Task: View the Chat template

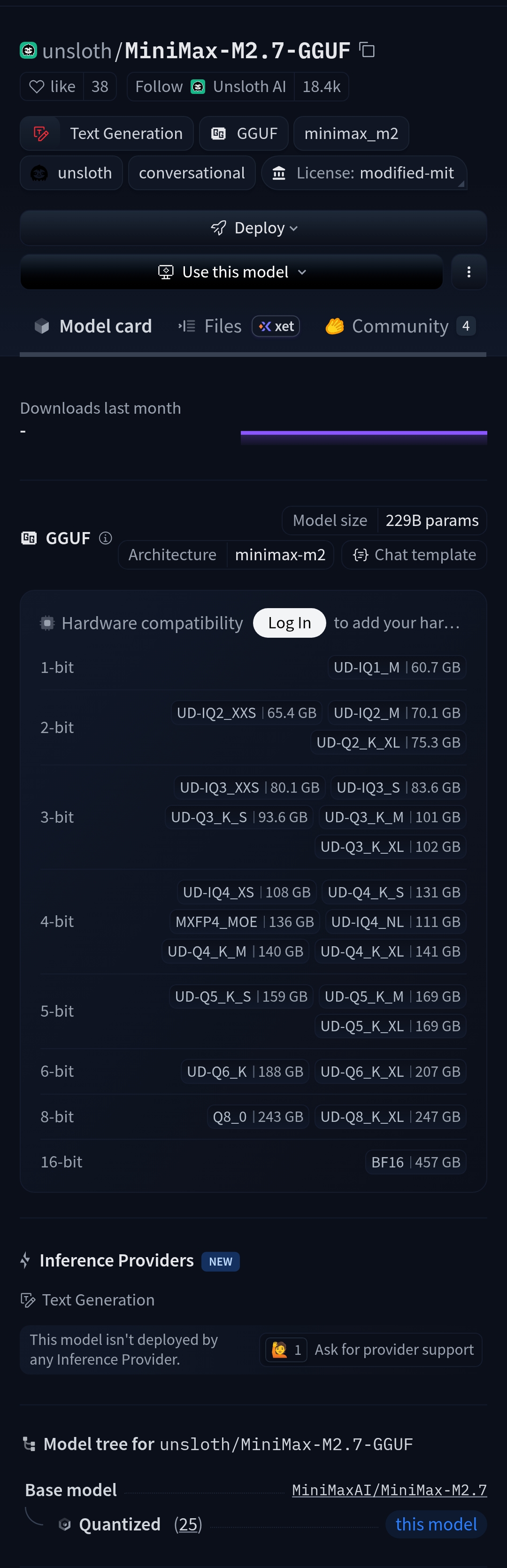Action: [x=414, y=555]
